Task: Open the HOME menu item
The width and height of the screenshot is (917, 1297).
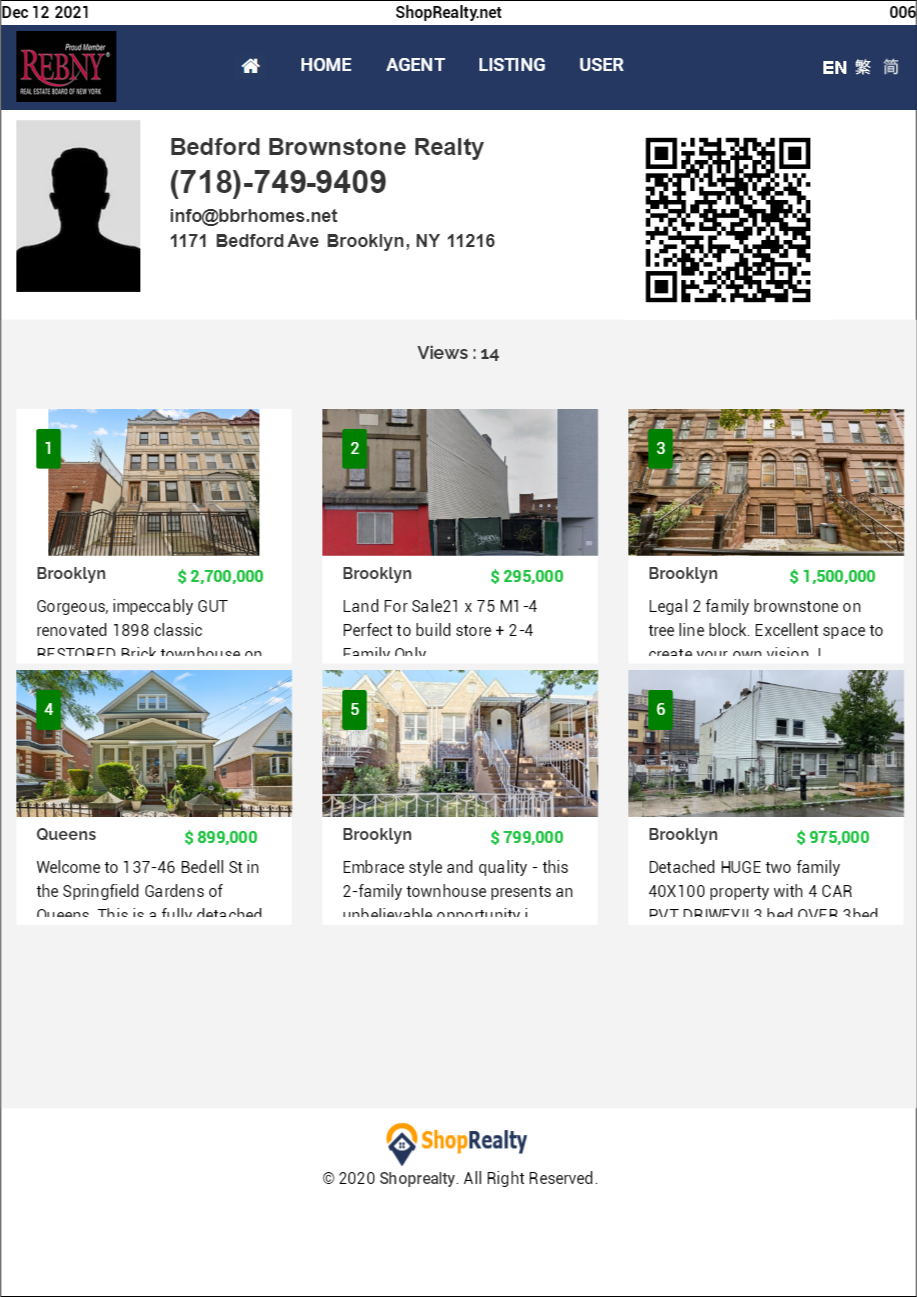Action: [x=326, y=65]
